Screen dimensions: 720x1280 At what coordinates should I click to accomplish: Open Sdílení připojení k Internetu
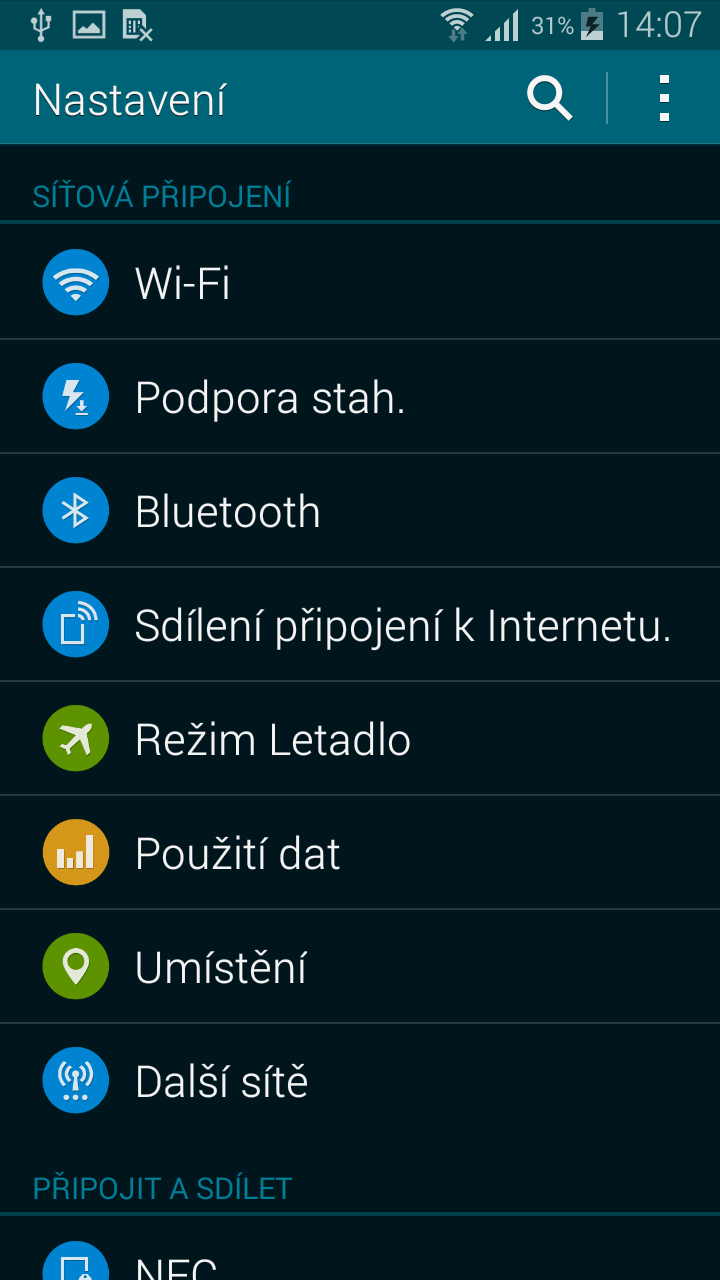click(360, 625)
